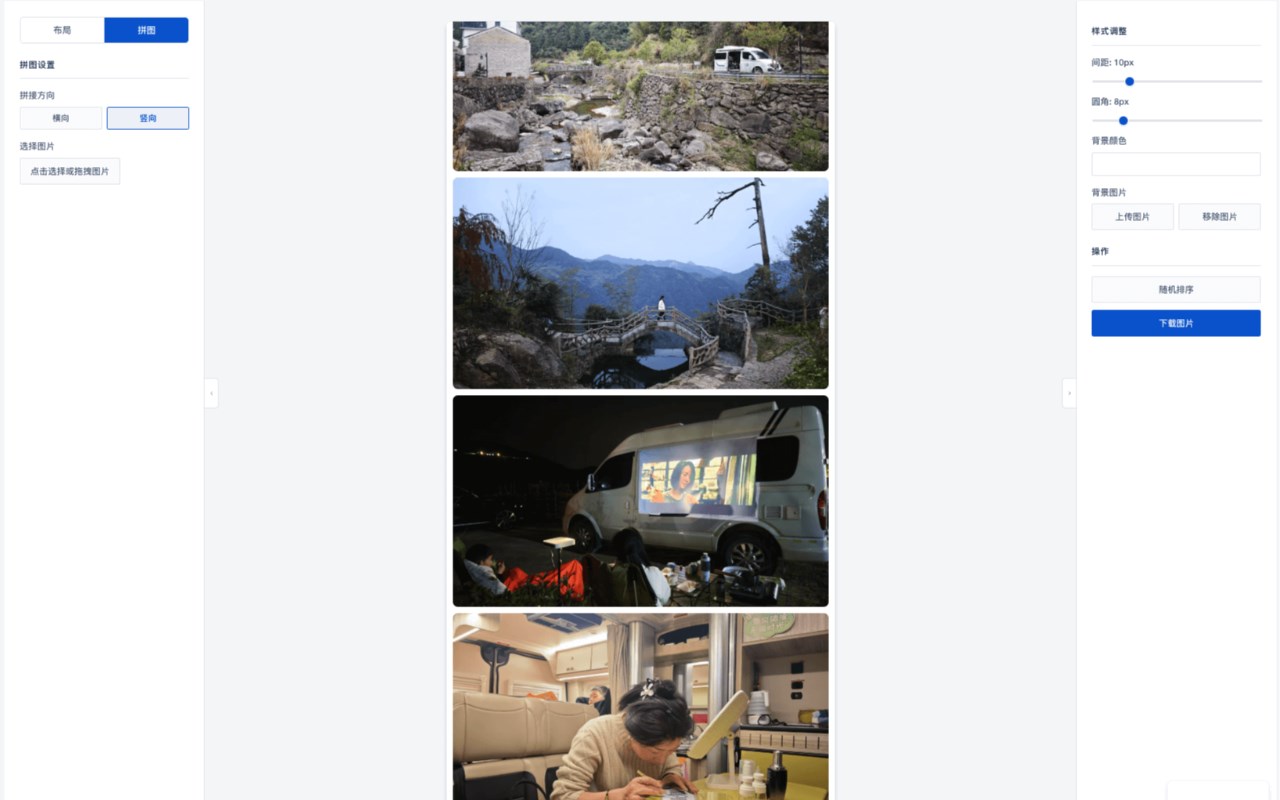Choose 横向 stitching direction
The height and width of the screenshot is (800, 1280).
(61, 118)
